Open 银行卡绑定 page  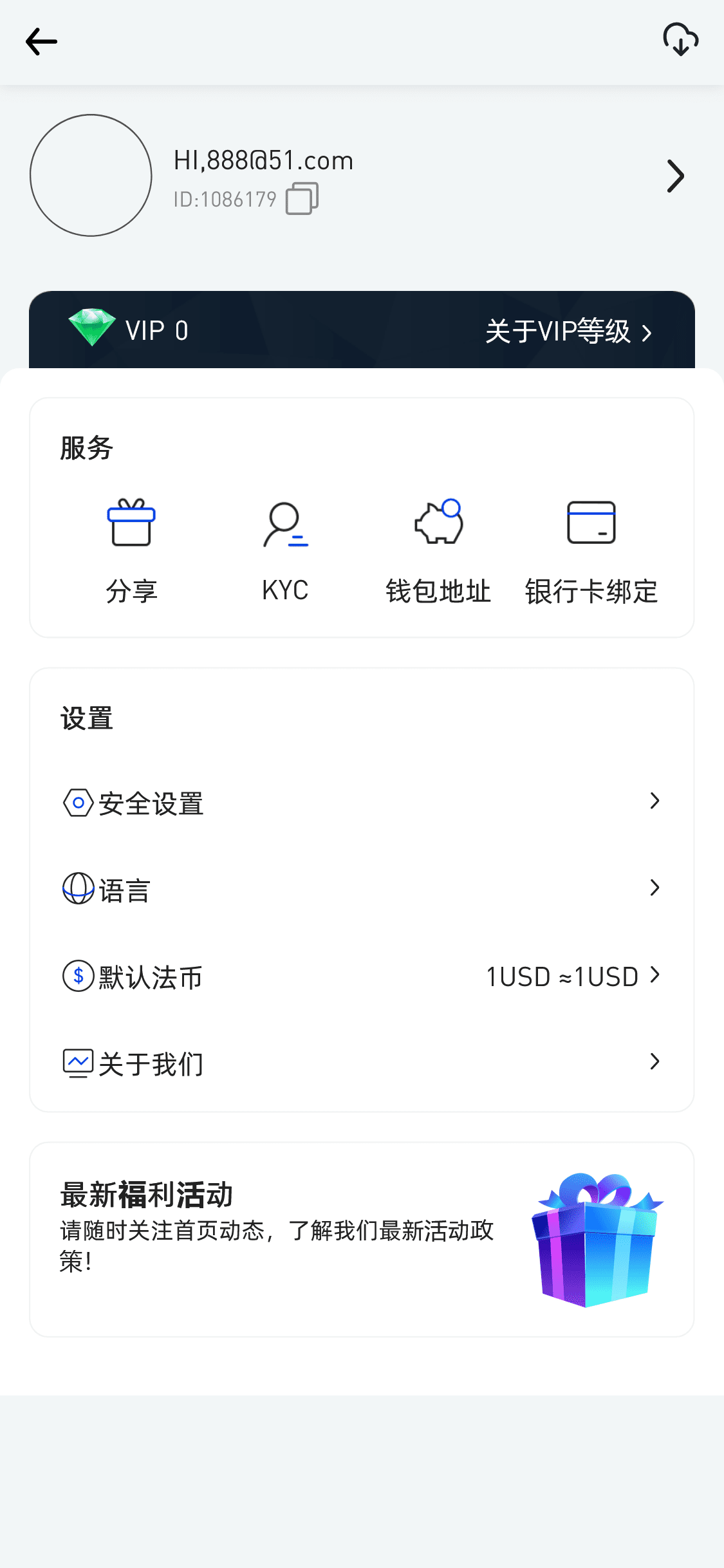[591, 551]
